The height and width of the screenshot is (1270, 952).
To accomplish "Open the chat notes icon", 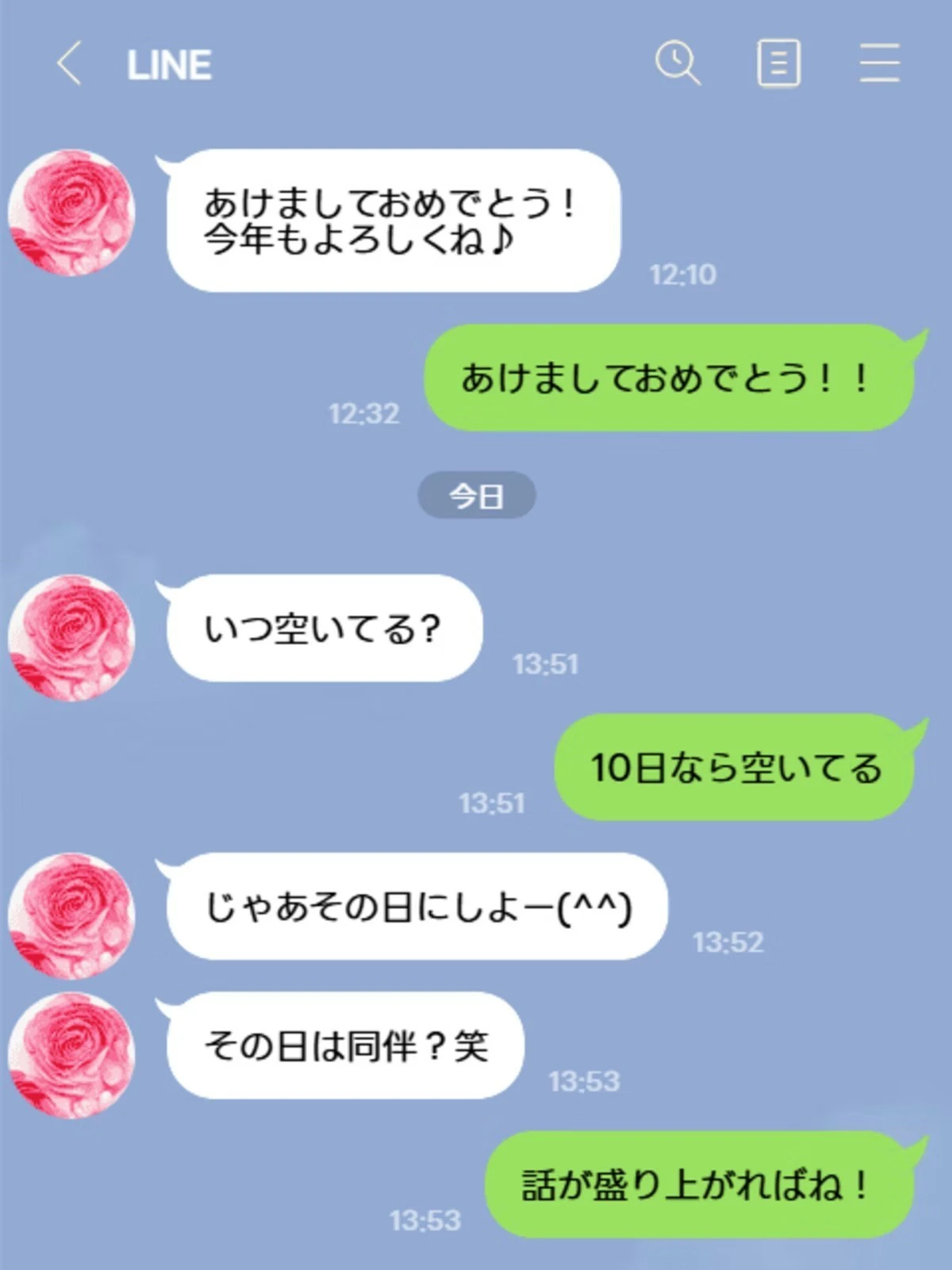I will pos(778,63).
